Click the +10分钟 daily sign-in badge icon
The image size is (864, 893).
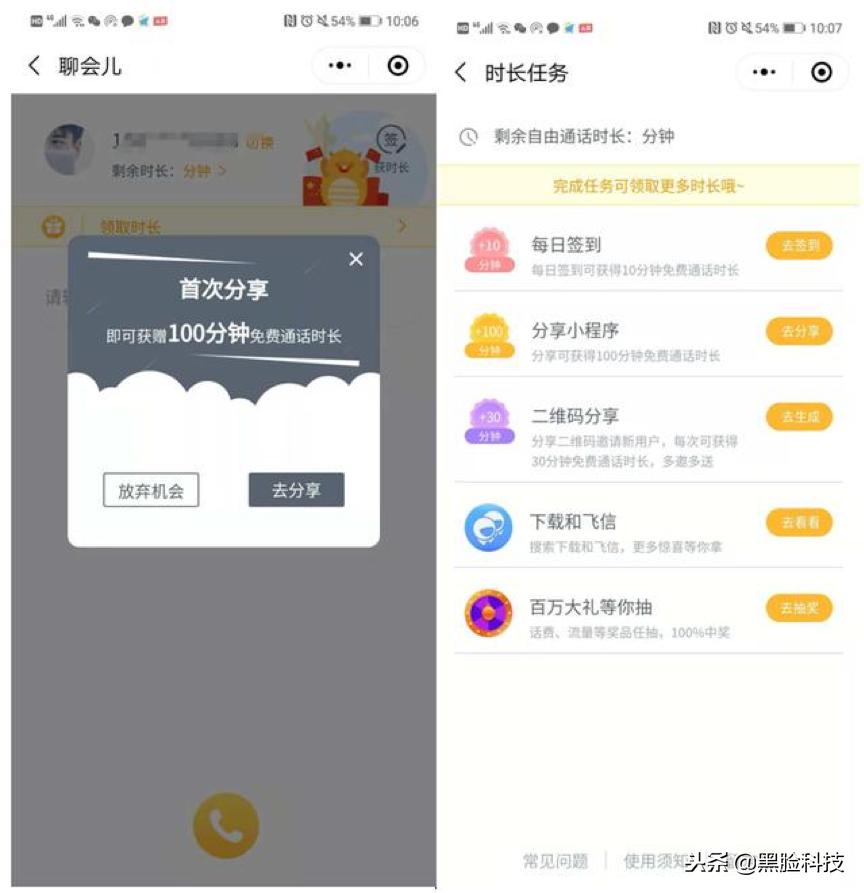coord(488,244)
